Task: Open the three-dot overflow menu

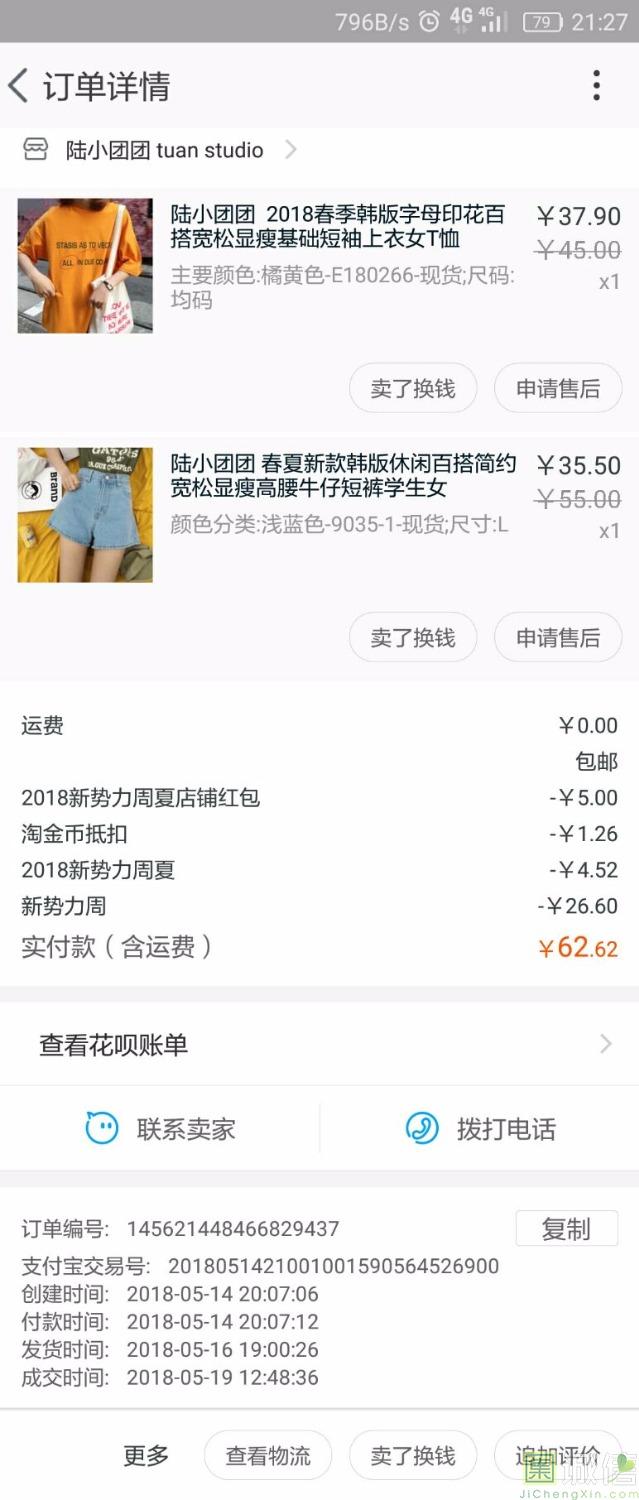Action: tap(596, 86)
